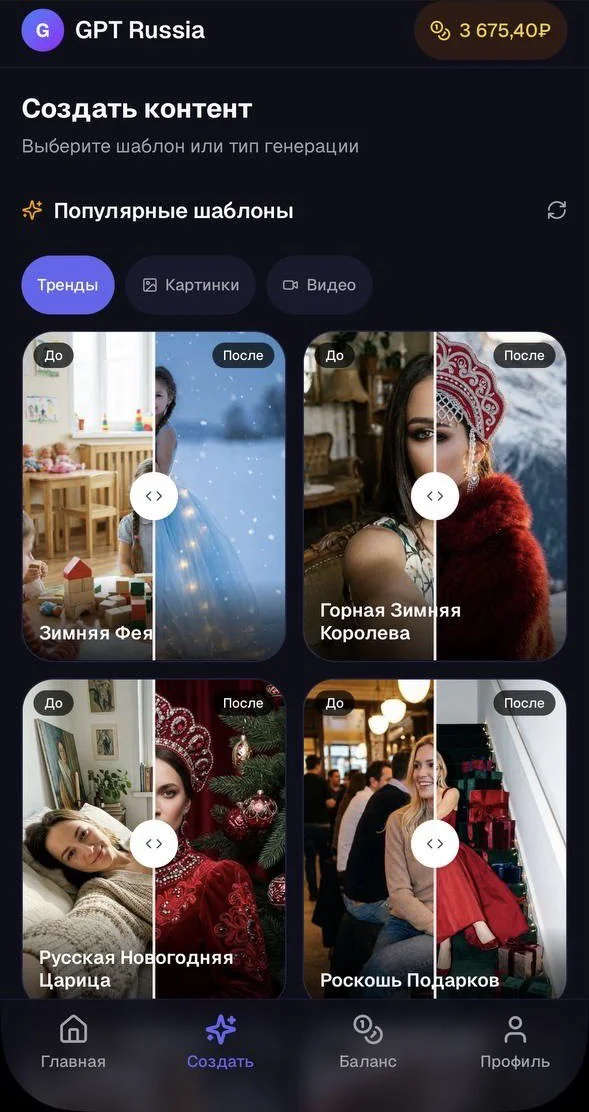Switch to the Видео filter
The height and width of the screenshot is (1112, 589).
[320, 285]
